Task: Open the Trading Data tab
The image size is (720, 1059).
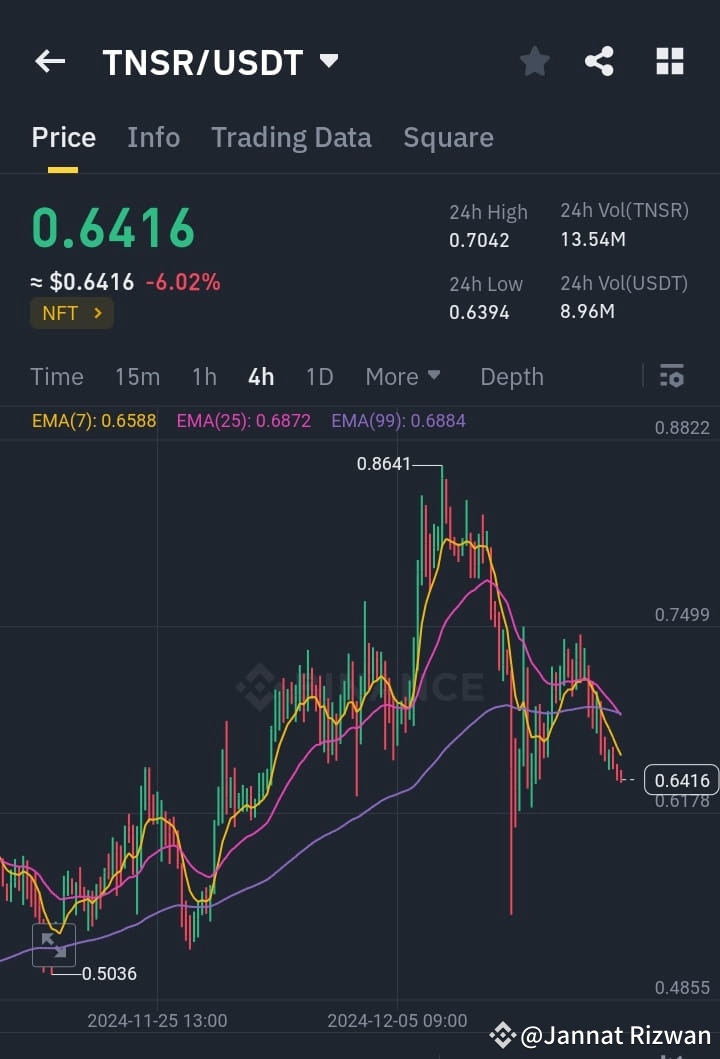Action: pyautogui.click(x=291, y=137)
